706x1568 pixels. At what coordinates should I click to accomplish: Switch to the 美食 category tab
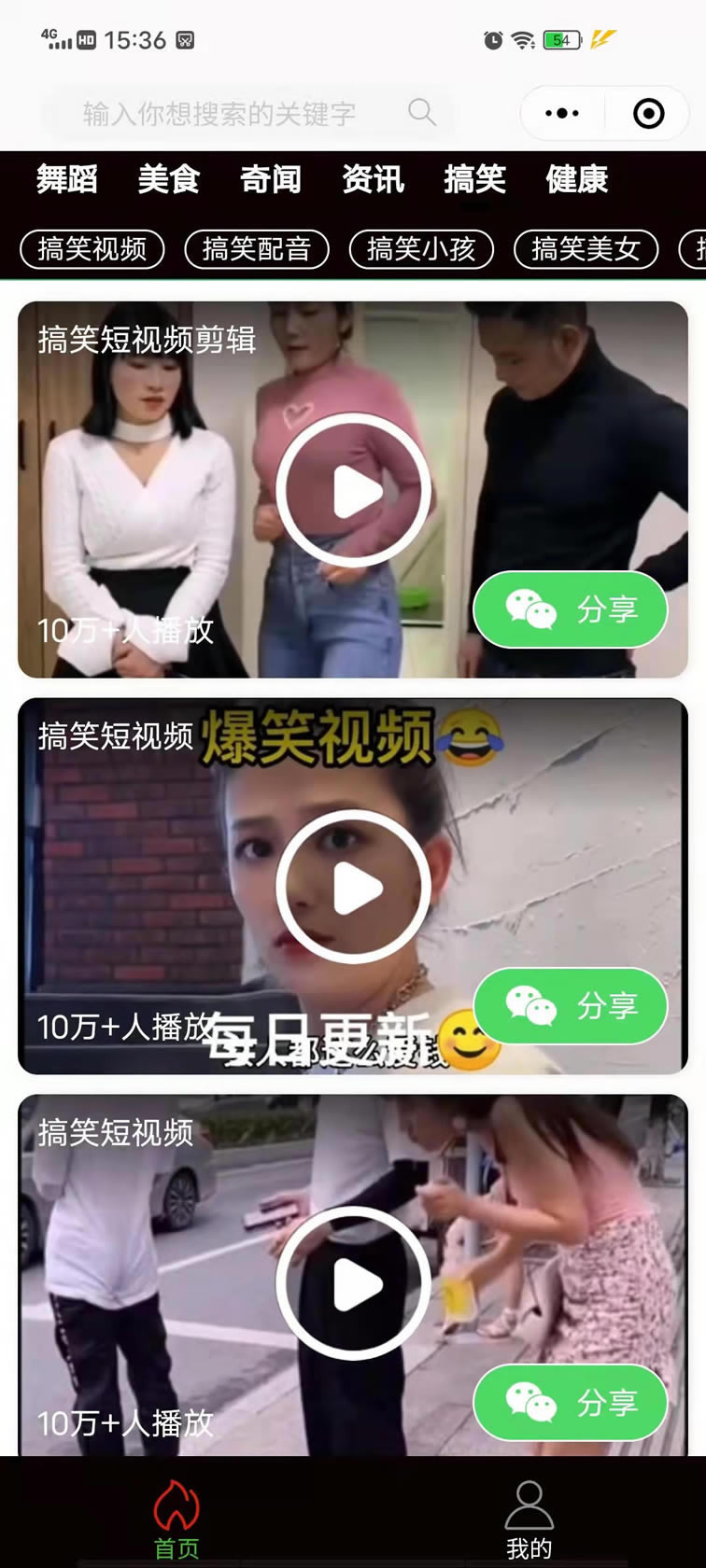point(169,178)
